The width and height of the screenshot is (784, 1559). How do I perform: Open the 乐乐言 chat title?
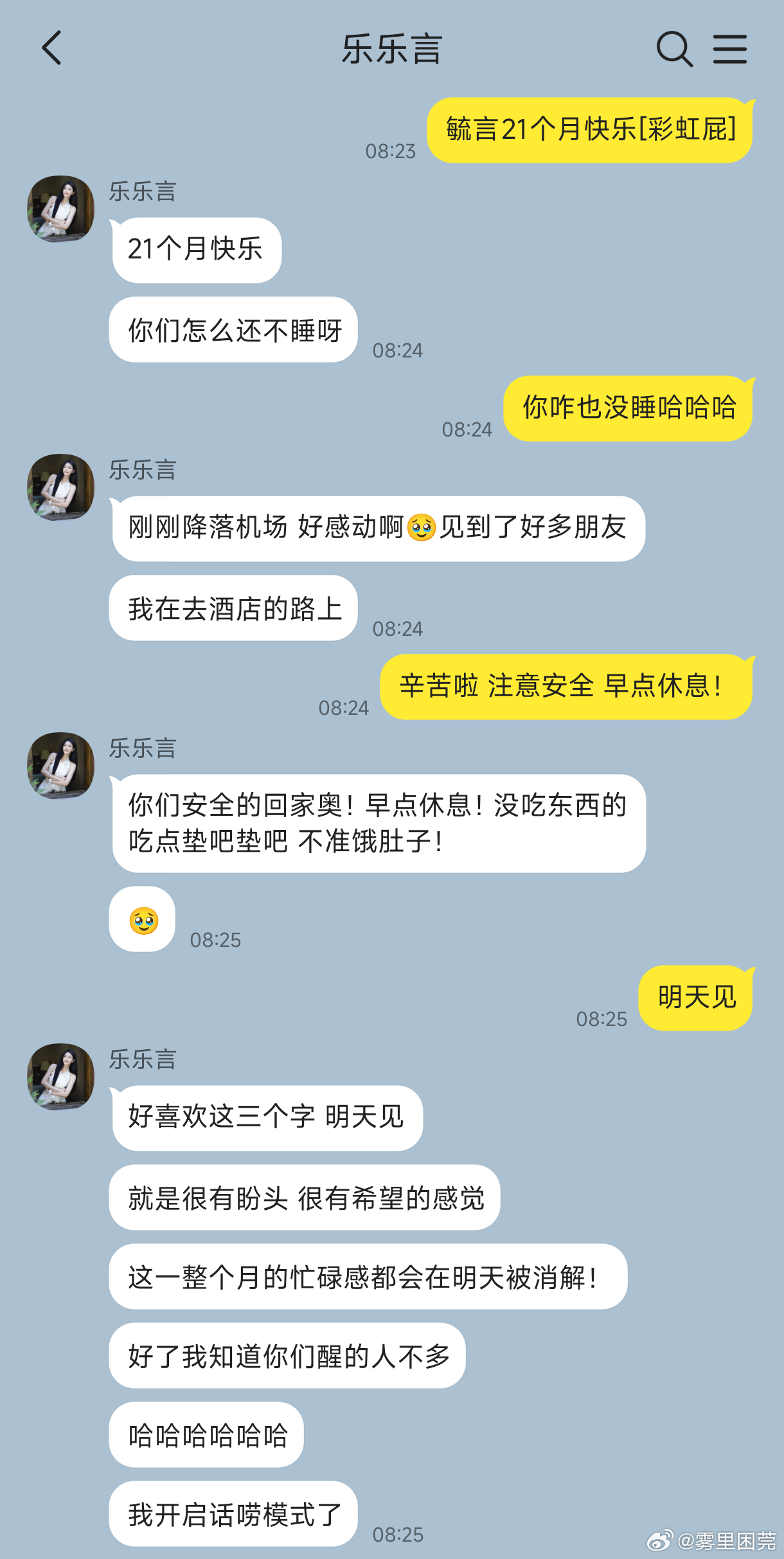[x=391, y=50]
